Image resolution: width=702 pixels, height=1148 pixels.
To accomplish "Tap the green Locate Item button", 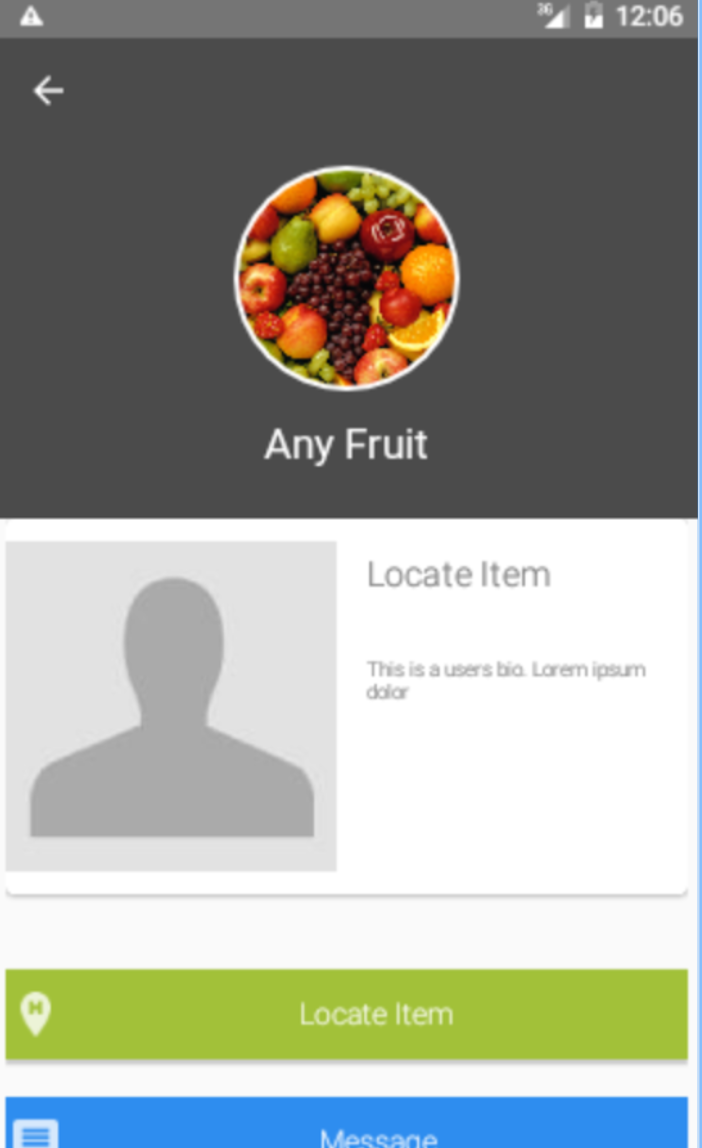I will point(346,1014).
